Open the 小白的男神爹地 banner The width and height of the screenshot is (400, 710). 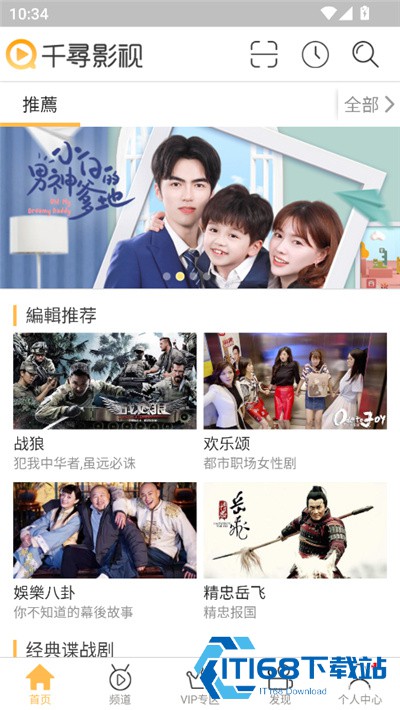(x=200, y=207)
